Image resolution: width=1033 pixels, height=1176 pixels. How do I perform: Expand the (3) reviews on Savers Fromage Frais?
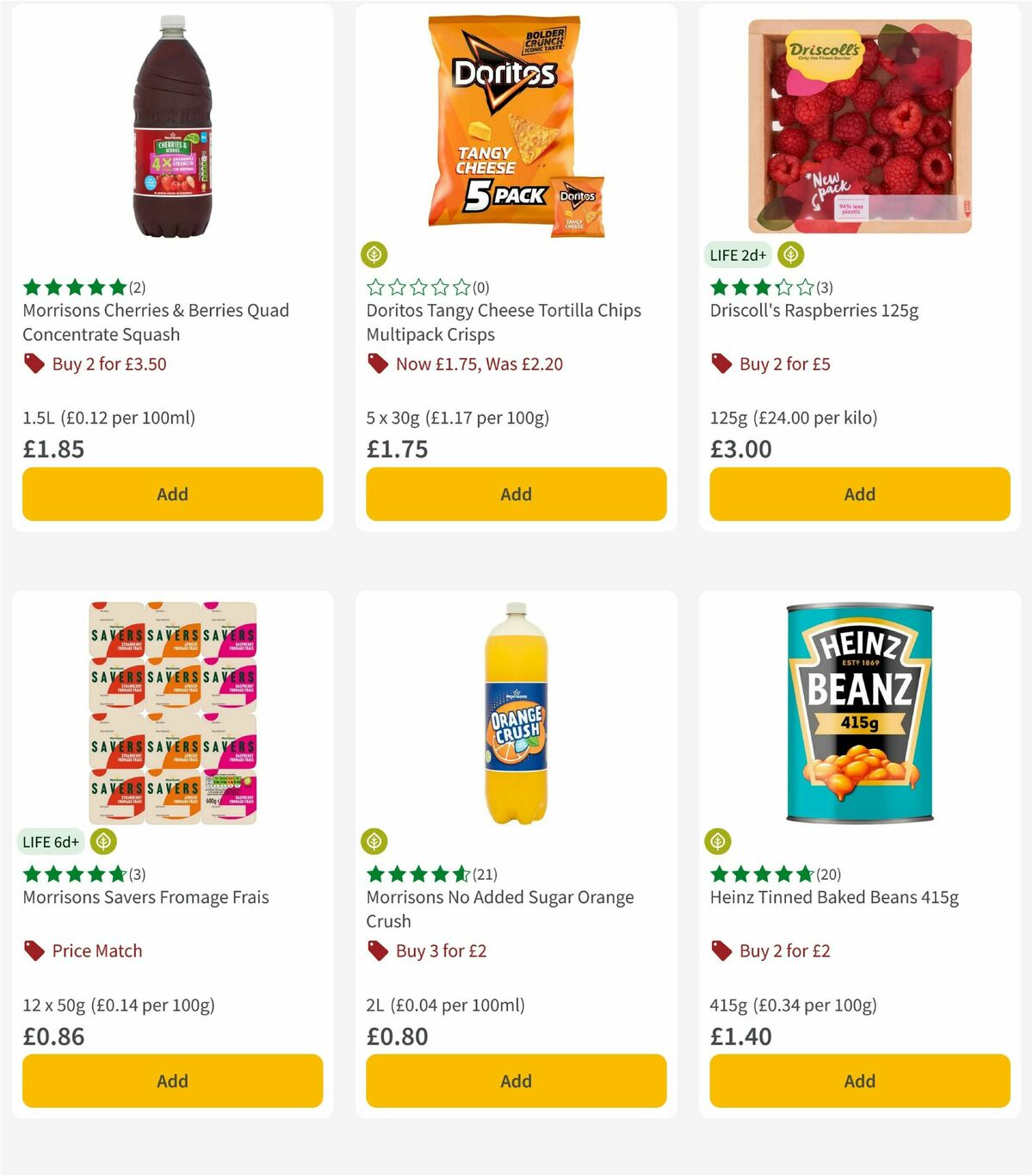[138, 873]
